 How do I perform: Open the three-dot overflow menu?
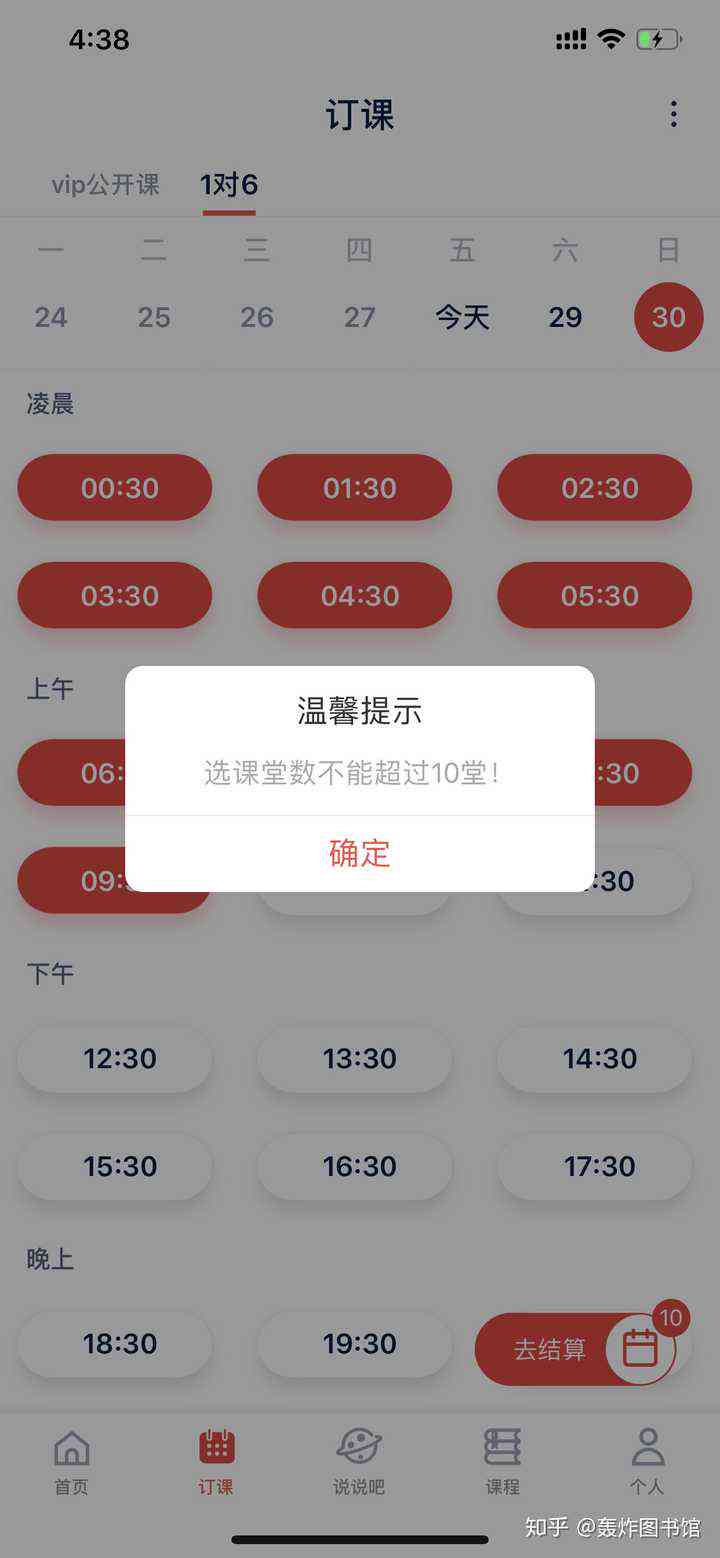[x=673, y=114]
